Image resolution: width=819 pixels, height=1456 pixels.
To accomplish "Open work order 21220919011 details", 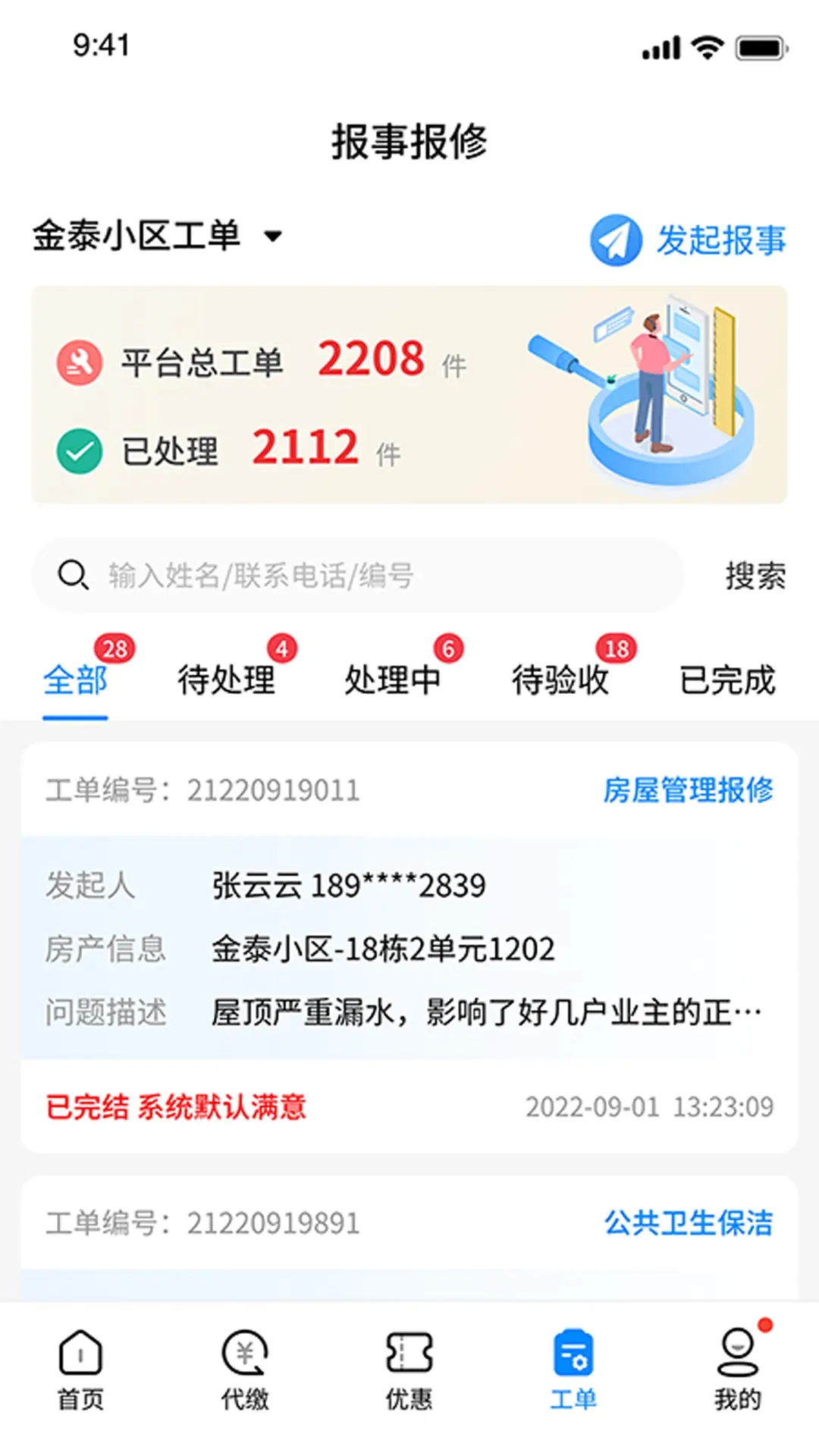I will click(x=409, y=948).
